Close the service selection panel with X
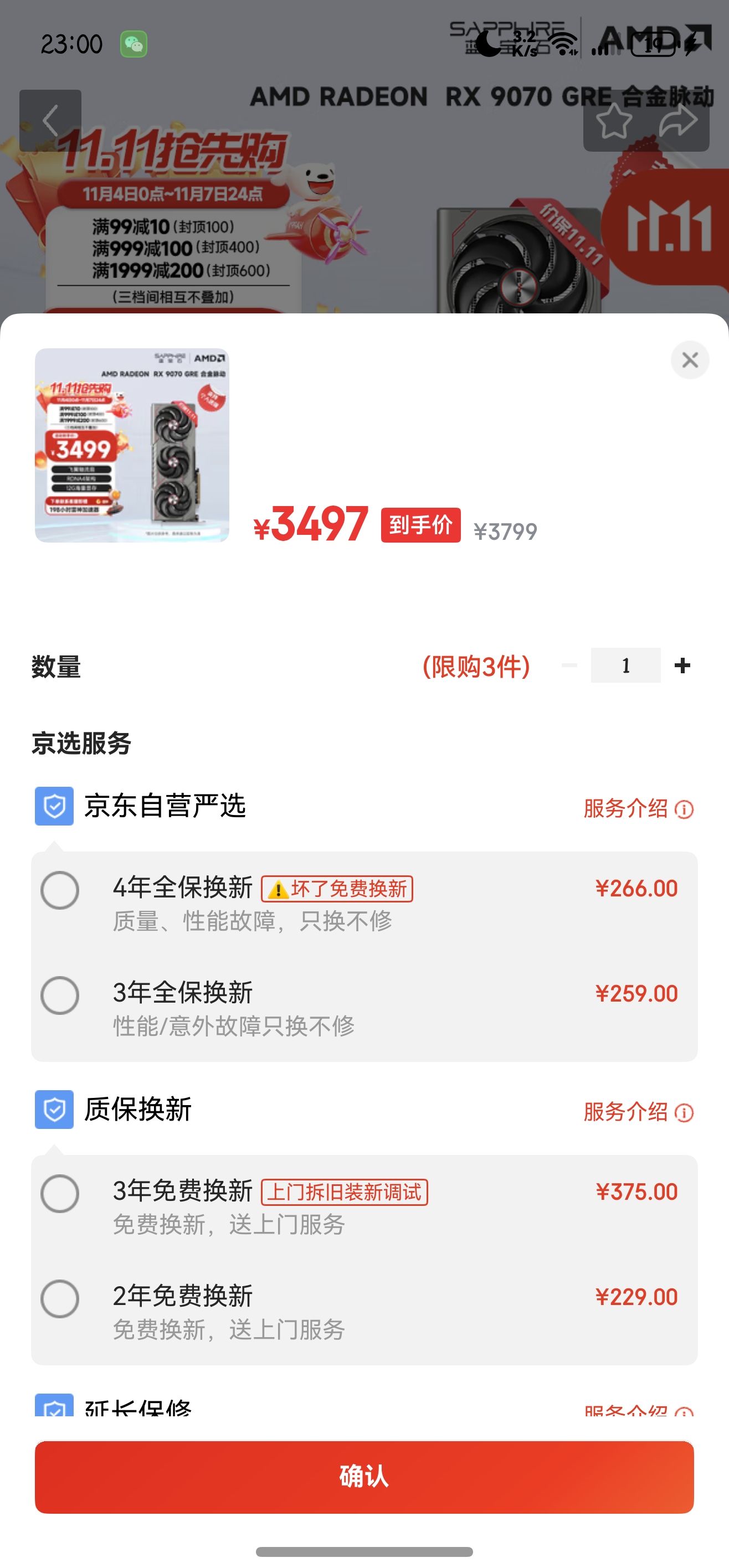Viewport: 729px width, 1568px height. click(x=690, y=360)
